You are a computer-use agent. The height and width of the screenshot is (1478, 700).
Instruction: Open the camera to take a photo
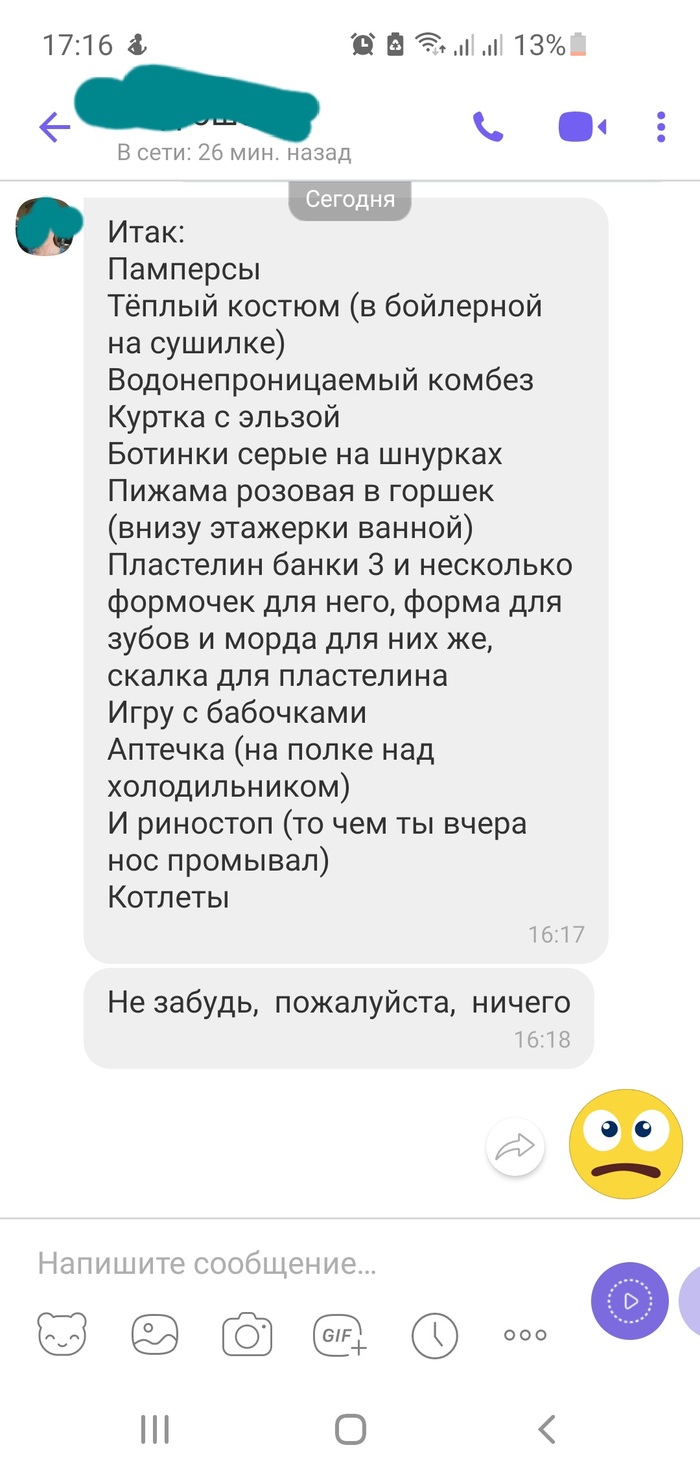[247, 1334]
